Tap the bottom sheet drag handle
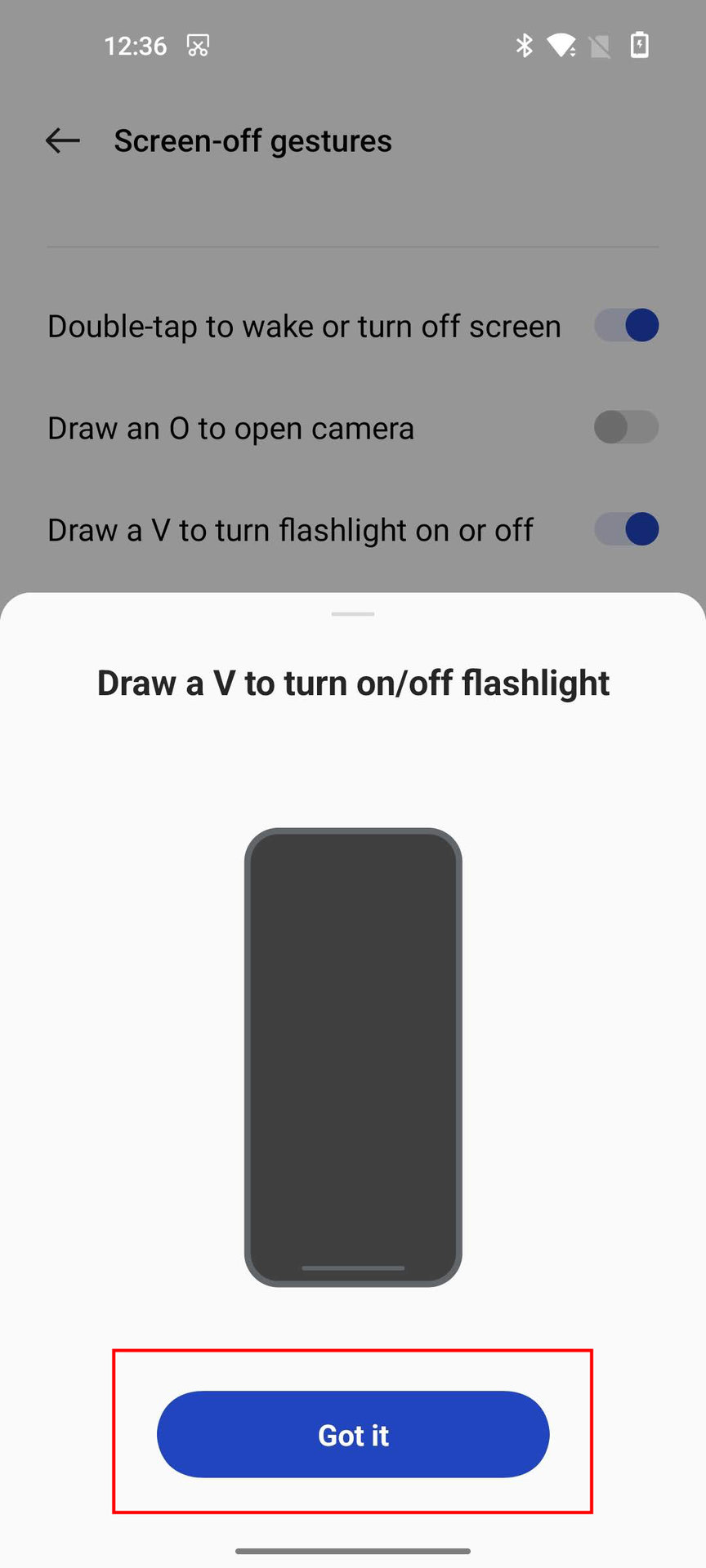706x1568 pixels. (353, 613)
